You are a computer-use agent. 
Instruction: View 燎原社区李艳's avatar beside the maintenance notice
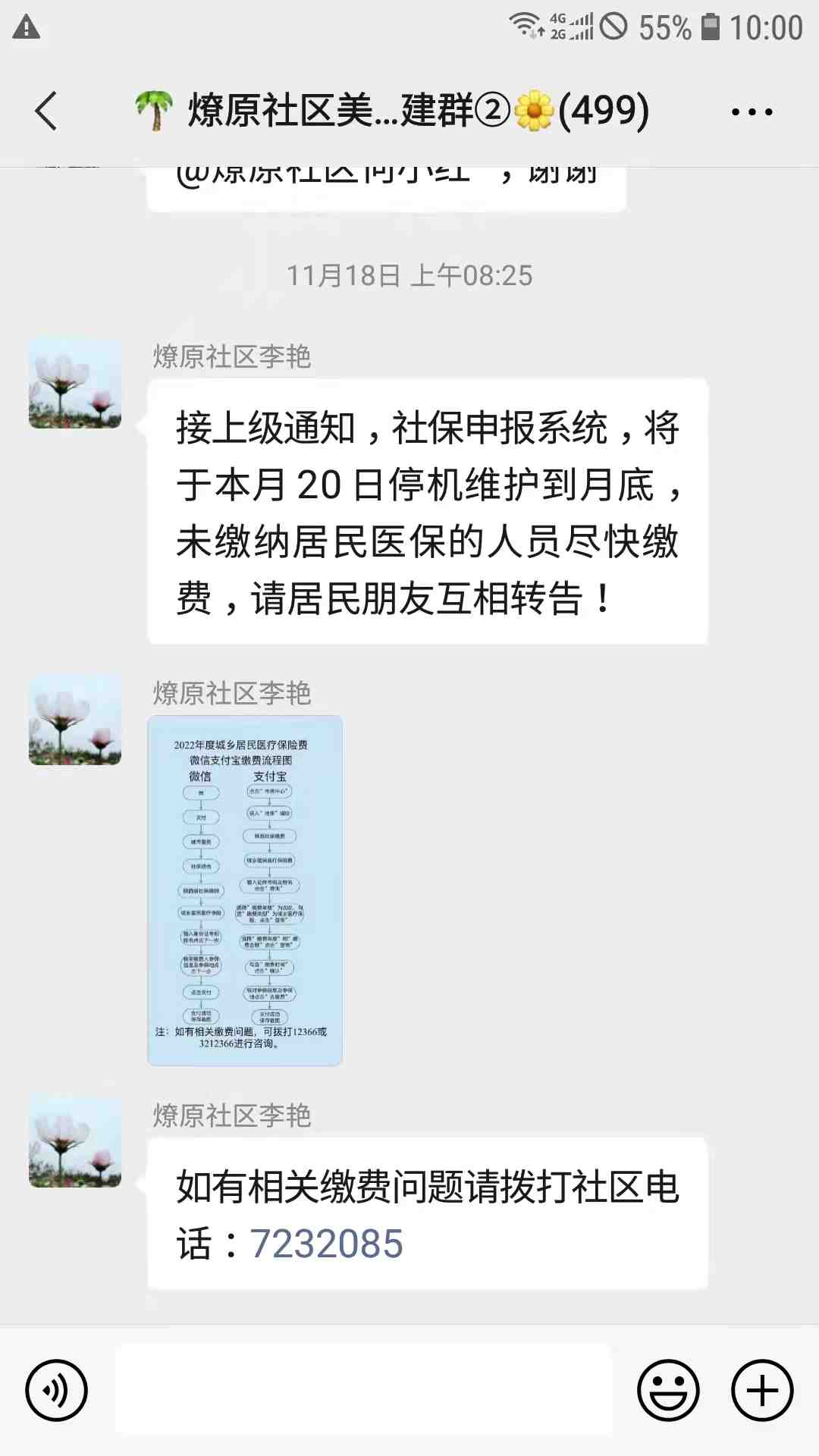[75, 384]
